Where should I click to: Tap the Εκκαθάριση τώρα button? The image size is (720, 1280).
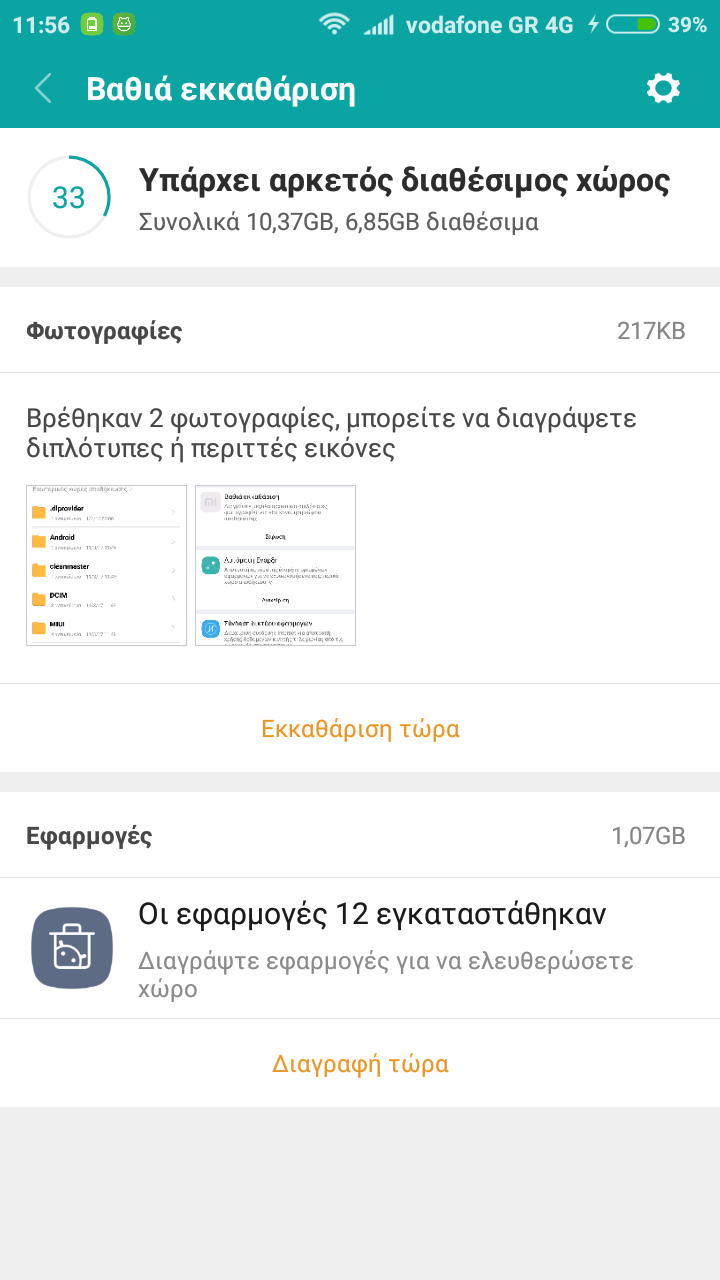pos(360,729)
